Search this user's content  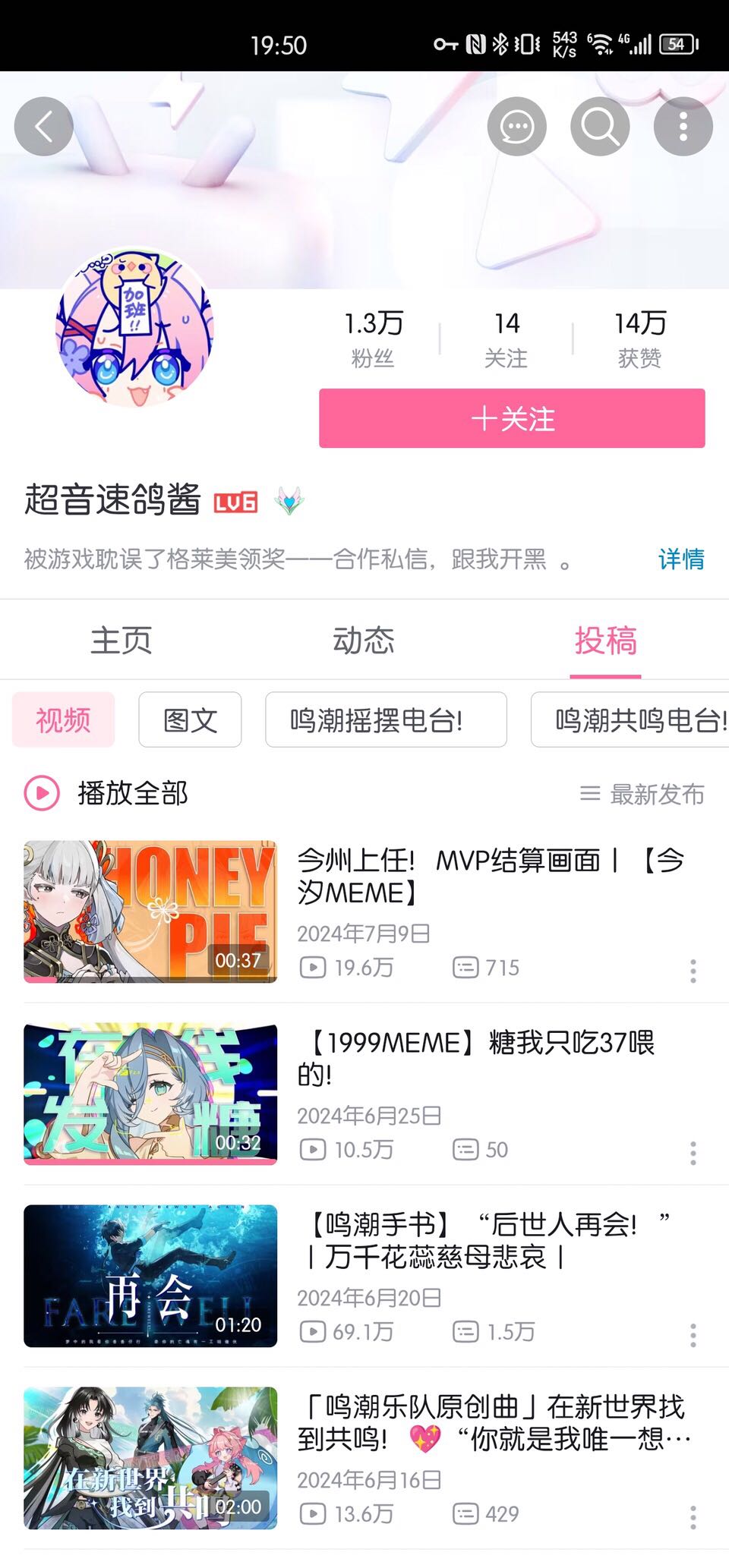click(600, 127)
